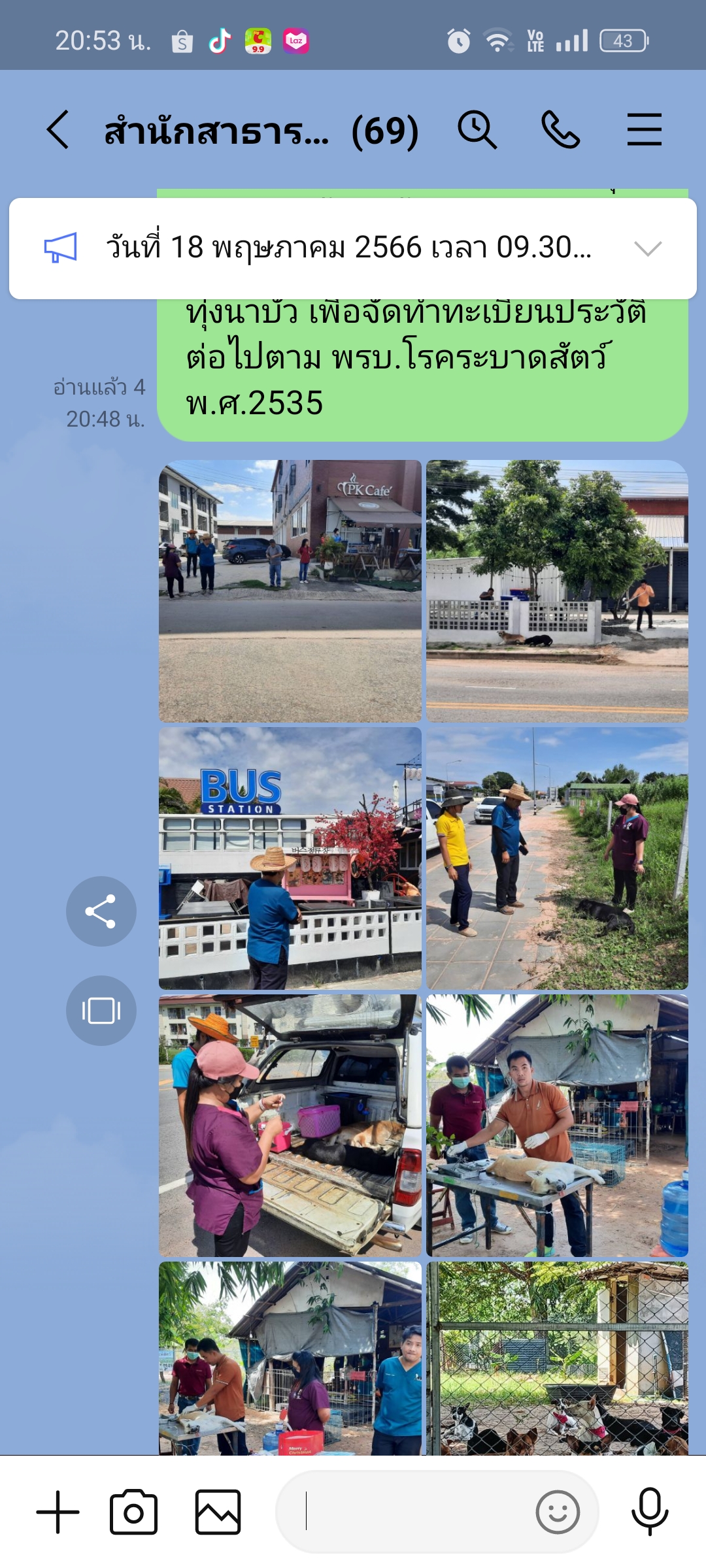Open the Bus Station photo
This screenshot has height=1568, width=706.
[290, 858]
